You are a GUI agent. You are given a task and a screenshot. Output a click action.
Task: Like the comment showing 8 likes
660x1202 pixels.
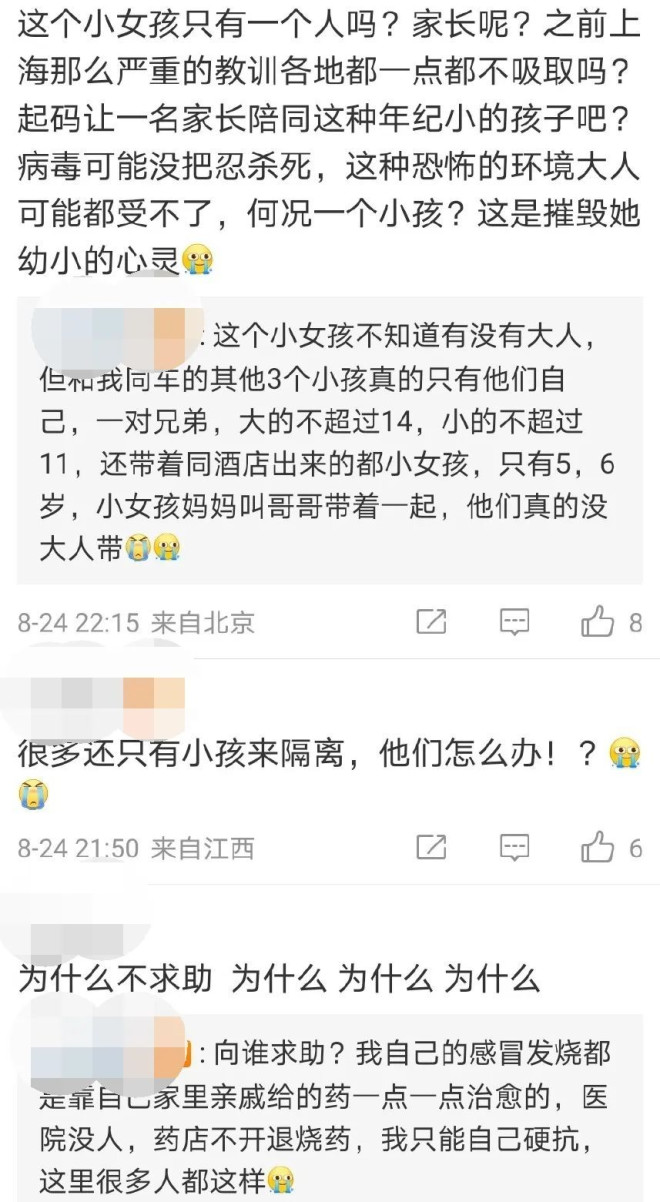click(598, 622)
